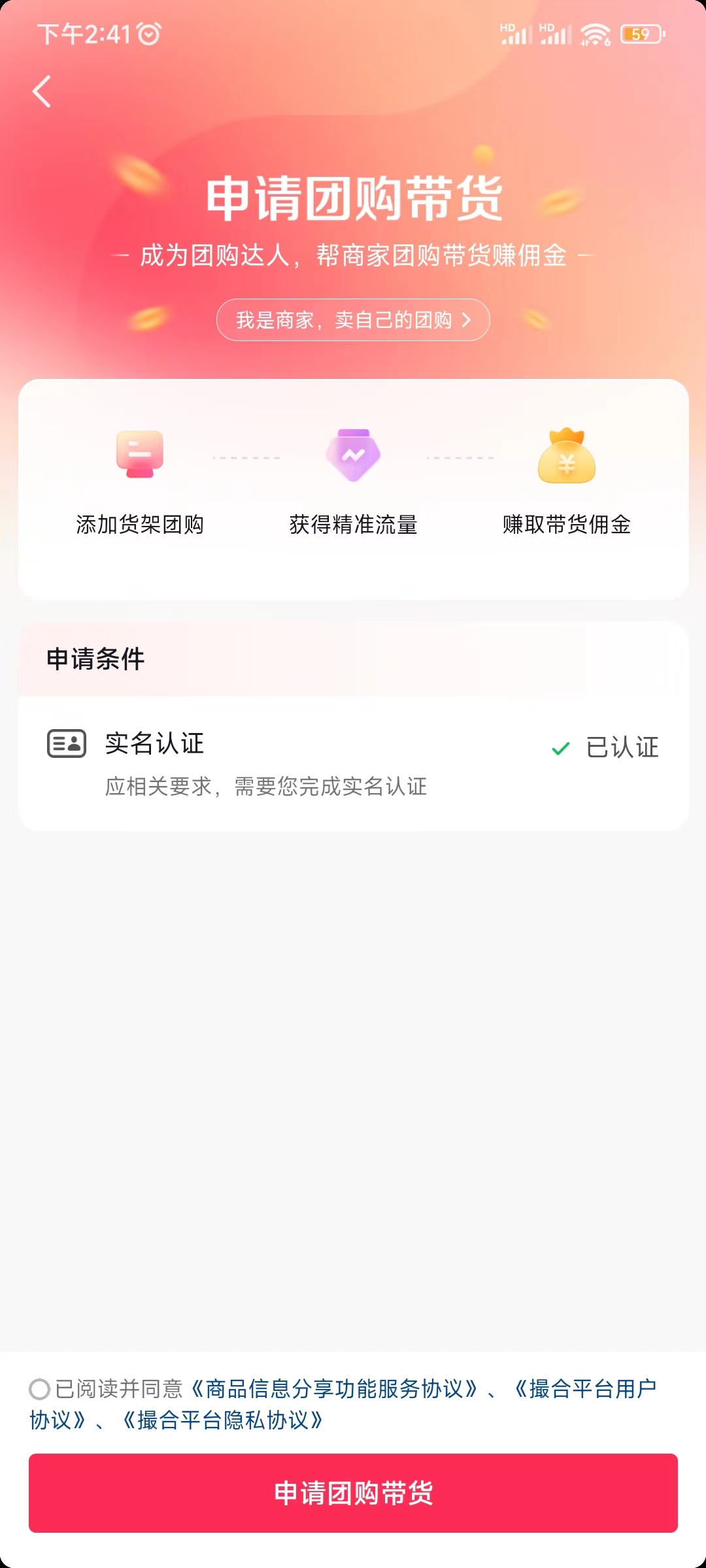
Task: Select the 已认证 verification status
Action: (621, 747)
